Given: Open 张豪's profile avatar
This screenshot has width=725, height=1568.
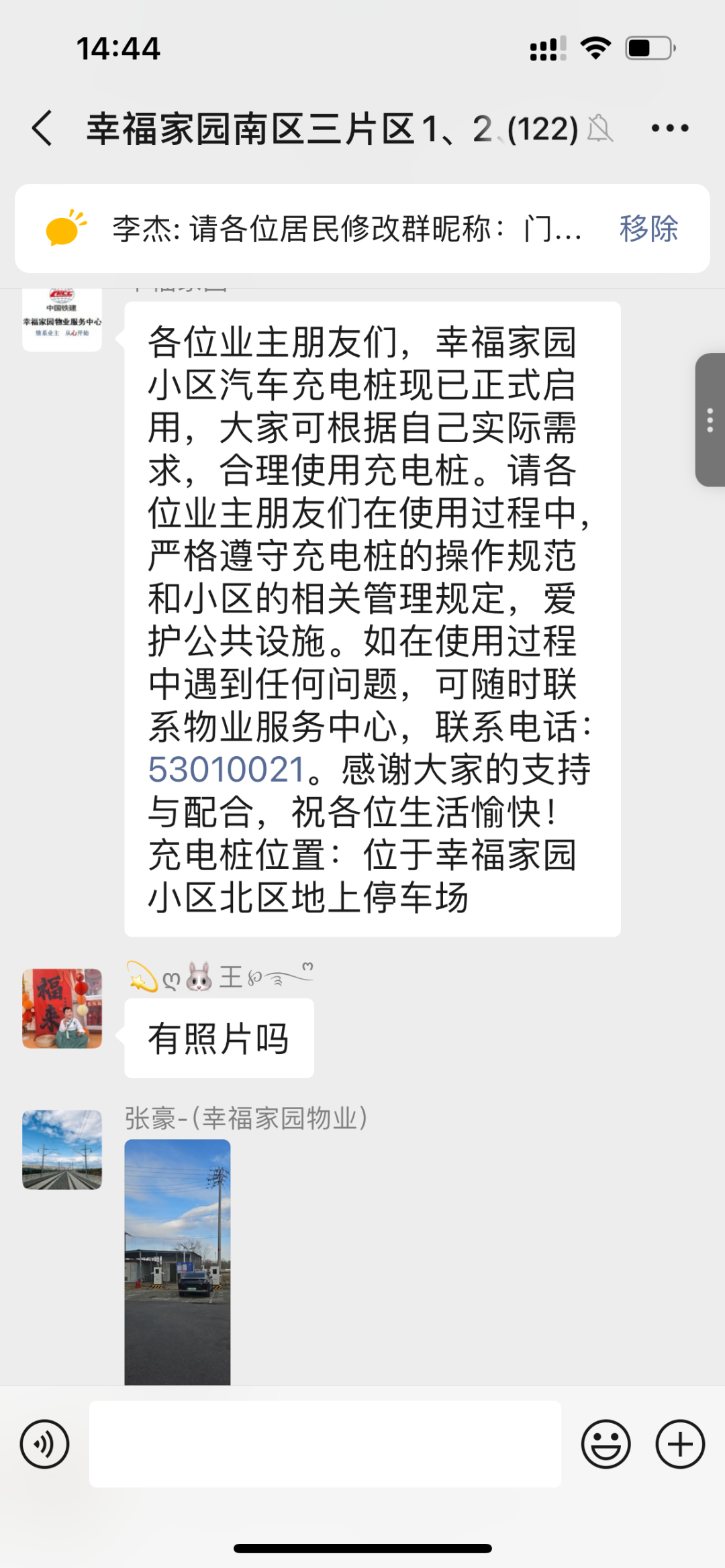Looking at the screenshot, I should [x=62, y=1149].
